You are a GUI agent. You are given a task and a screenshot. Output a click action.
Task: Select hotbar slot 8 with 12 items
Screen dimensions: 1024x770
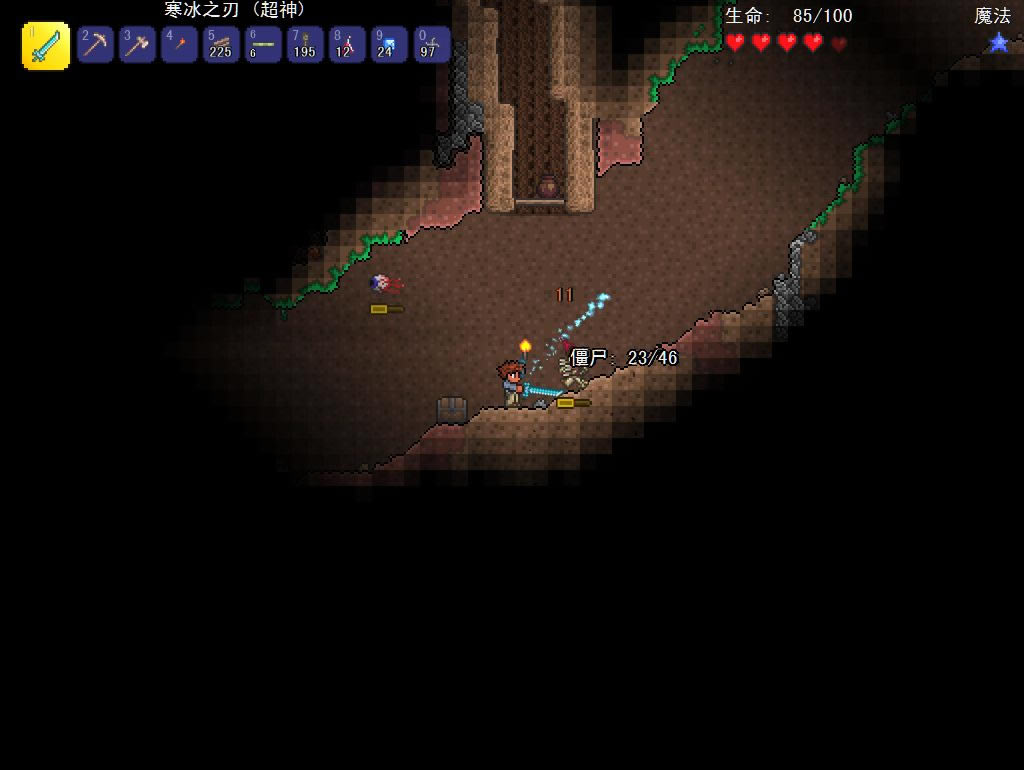coord(347,45)
